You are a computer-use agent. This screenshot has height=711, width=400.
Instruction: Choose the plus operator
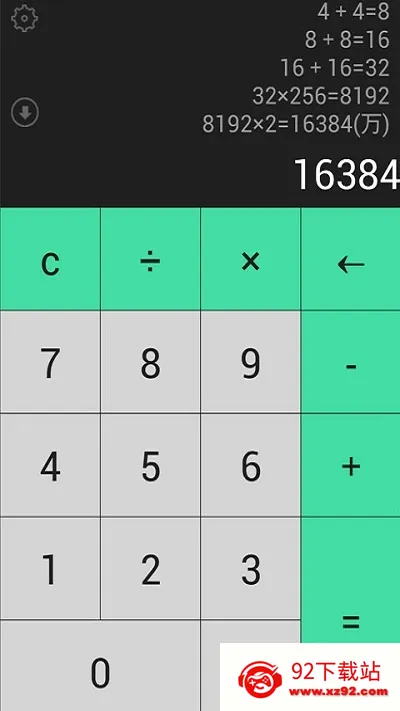pyautogui.click(x=351, y=465)
